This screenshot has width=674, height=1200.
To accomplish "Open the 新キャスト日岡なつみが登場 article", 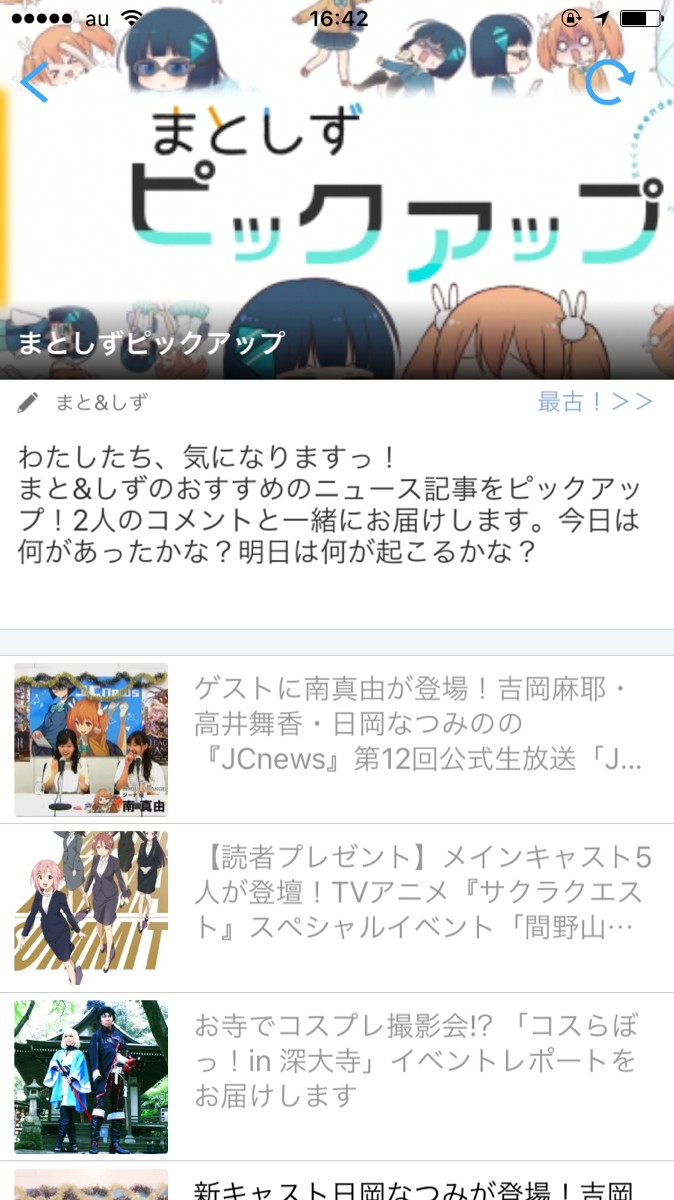I will coord(337,1181).
